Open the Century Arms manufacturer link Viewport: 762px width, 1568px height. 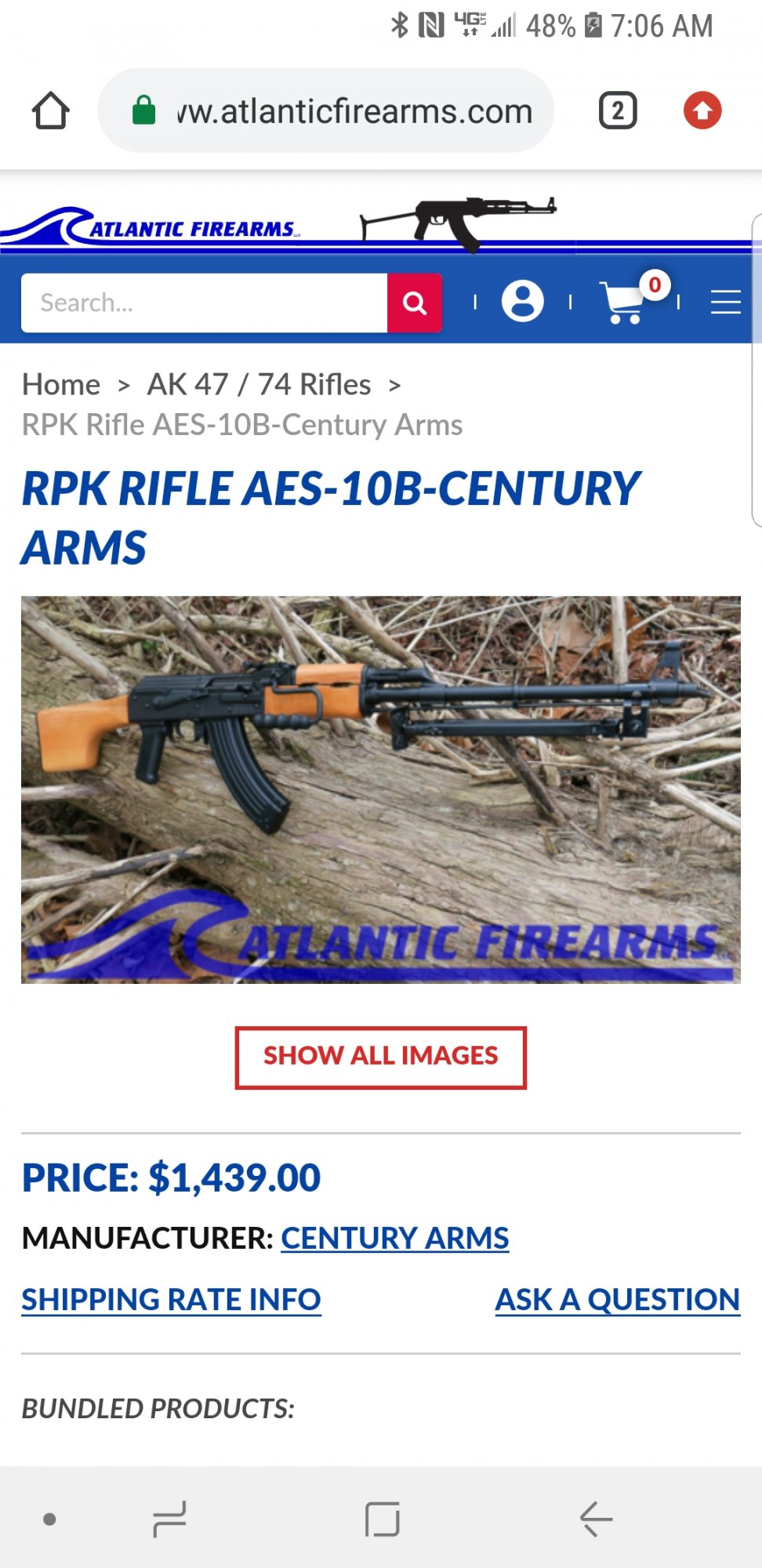tap(394, 1238)
